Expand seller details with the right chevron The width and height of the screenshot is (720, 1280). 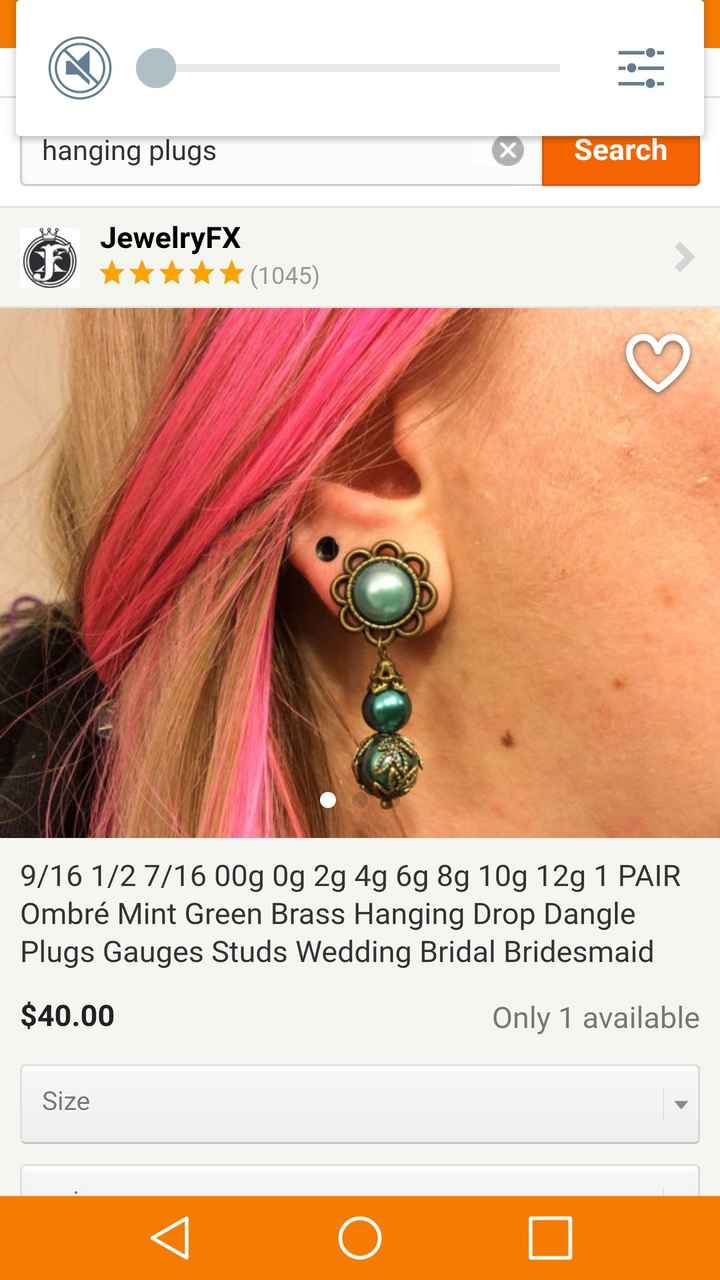pos(684,257)
